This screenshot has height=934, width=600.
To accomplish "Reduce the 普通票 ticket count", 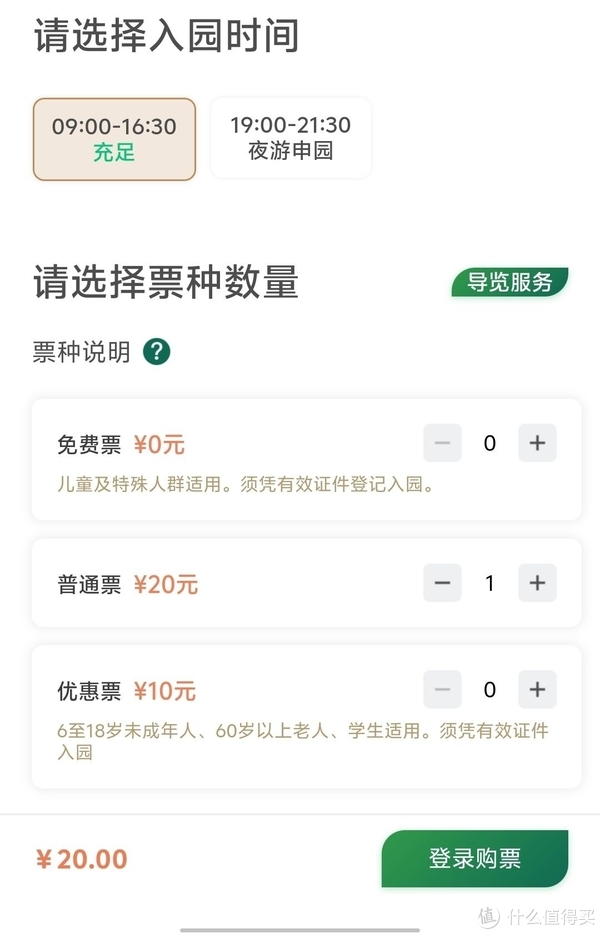I will [x=442, y=583].
